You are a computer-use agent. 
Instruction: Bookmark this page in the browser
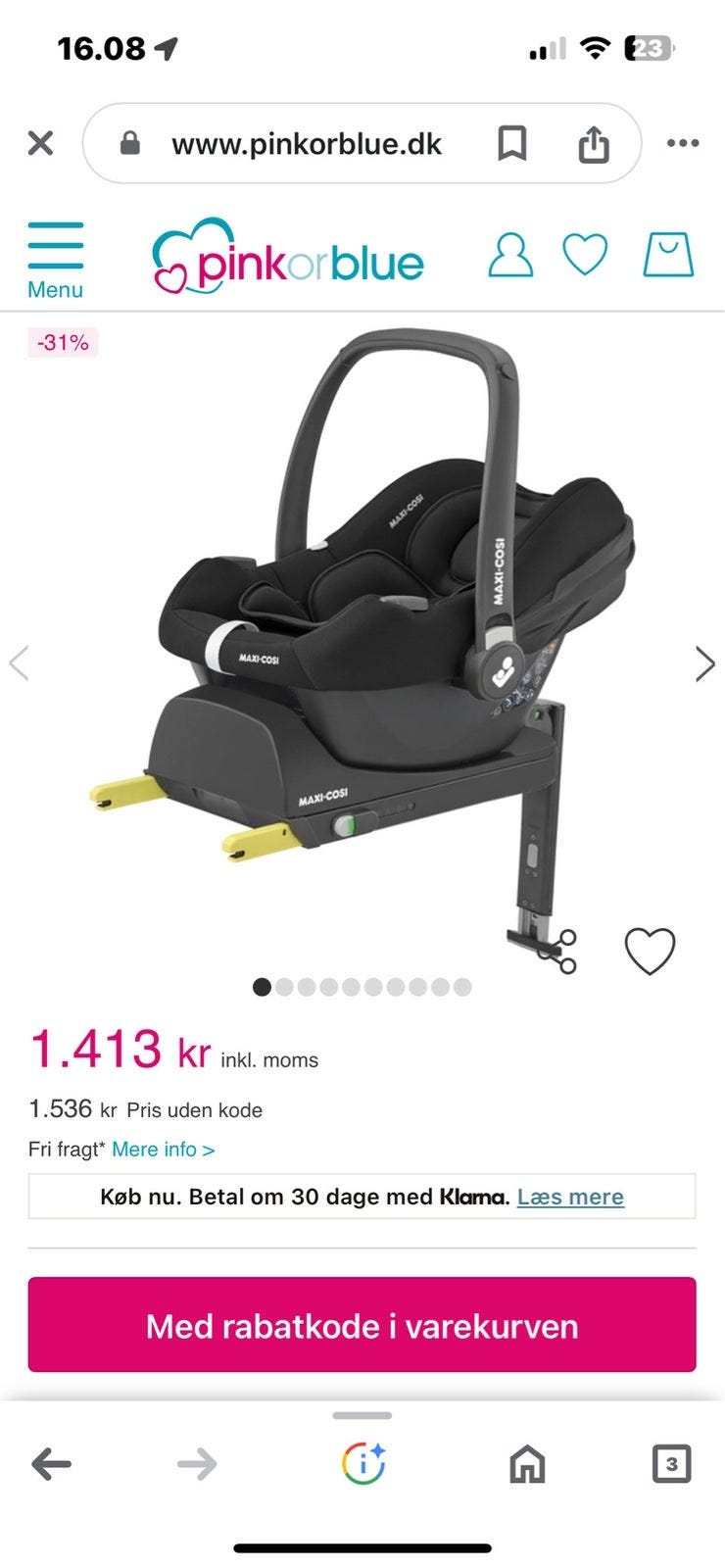(x=511, y=144)
